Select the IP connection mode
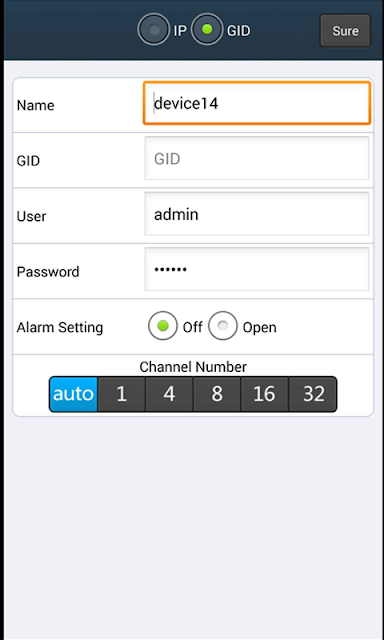Screen dimensions: 384x640 click(153, 30)
